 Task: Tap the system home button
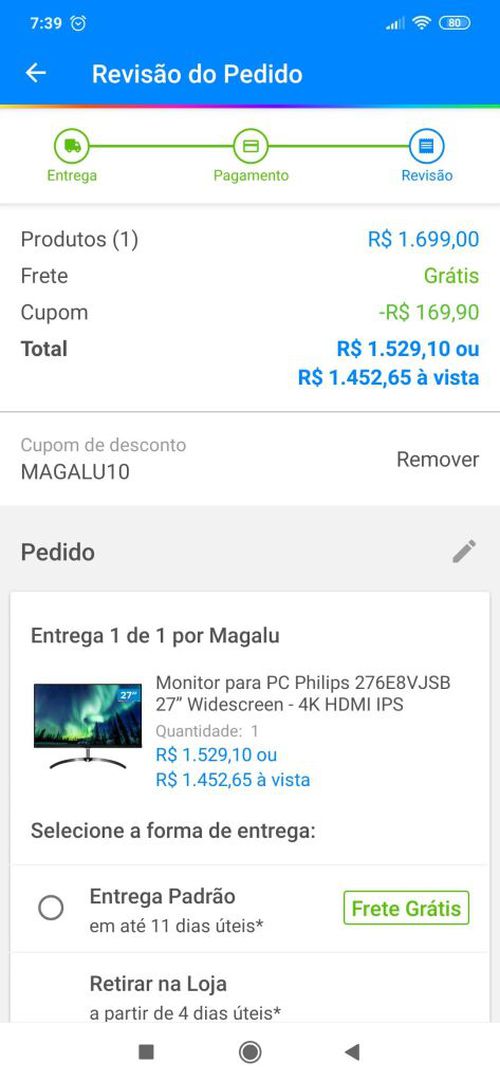pyautogui.click(x=250, y=1052)
